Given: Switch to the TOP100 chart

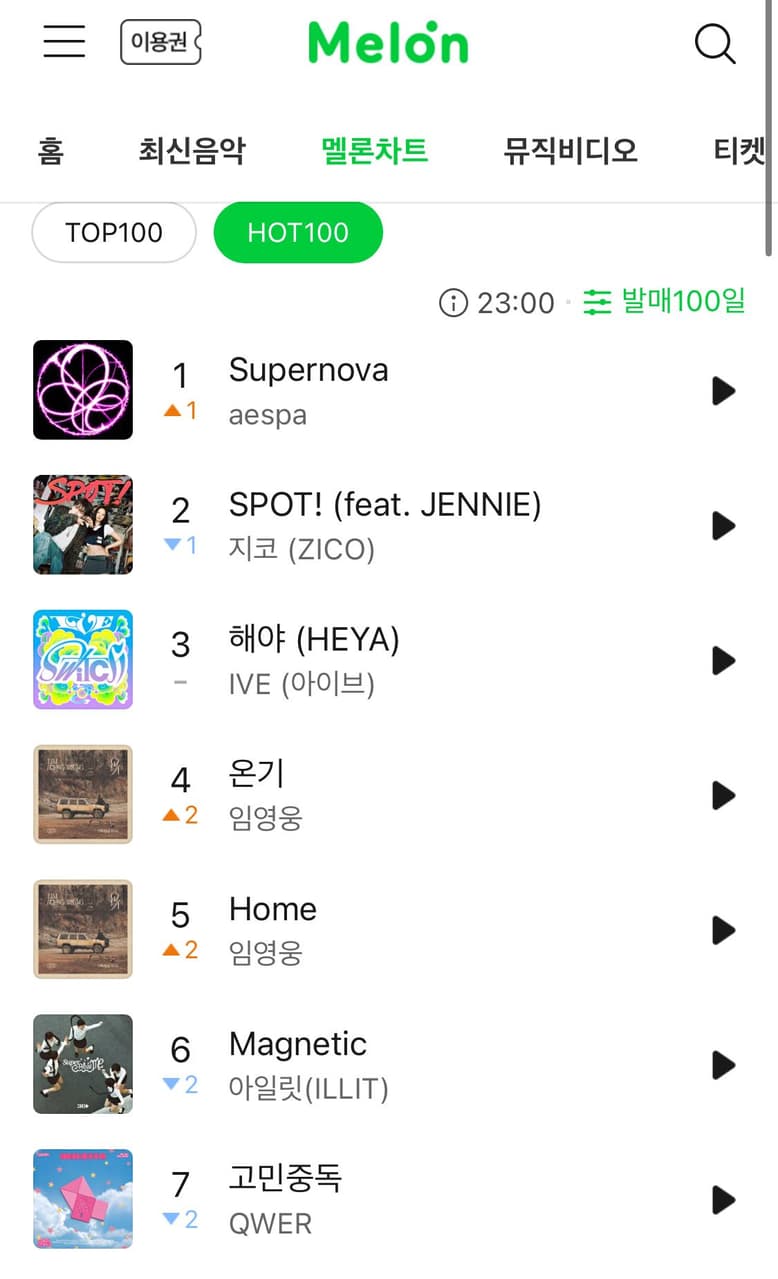Looking at the screenshot, I should tap(113, 232).
